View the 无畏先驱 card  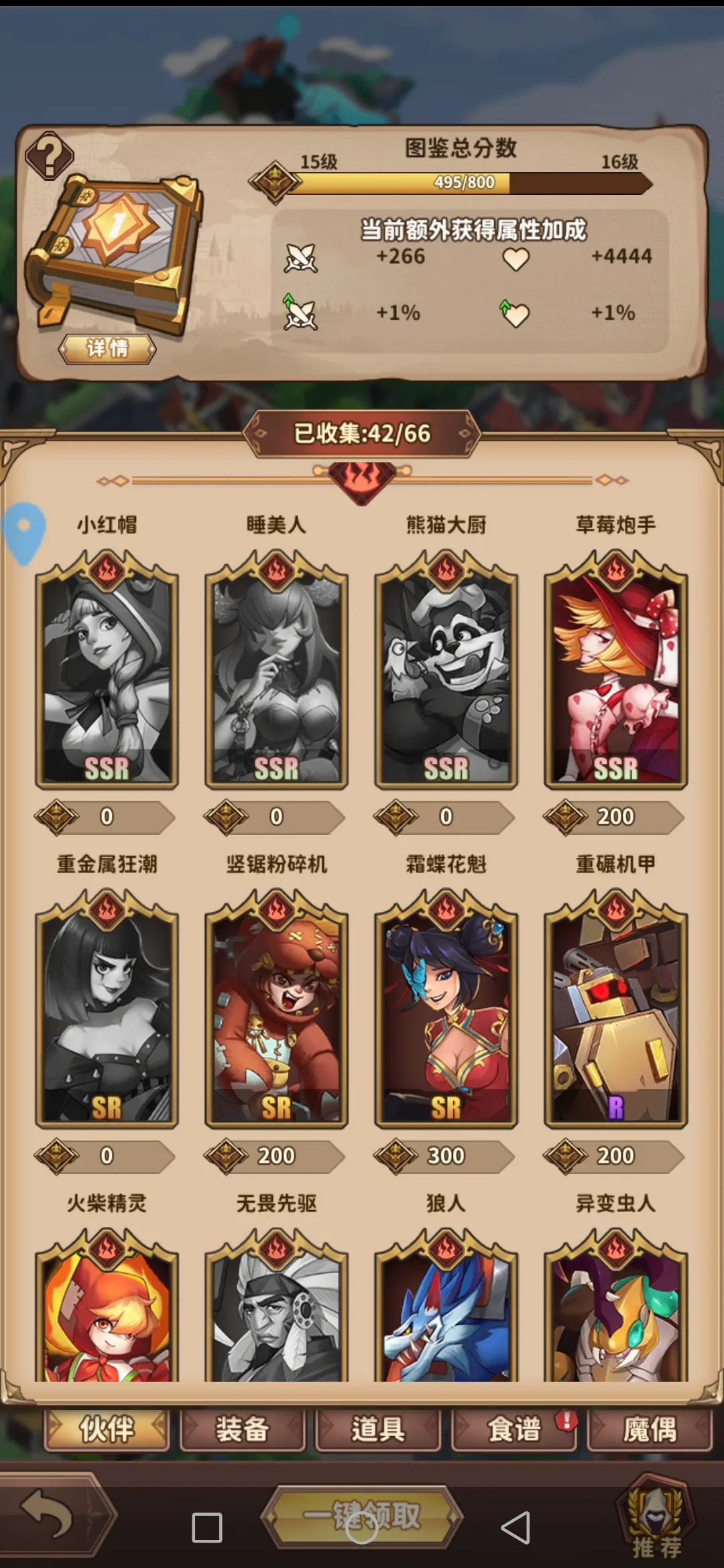(276, 1313)
